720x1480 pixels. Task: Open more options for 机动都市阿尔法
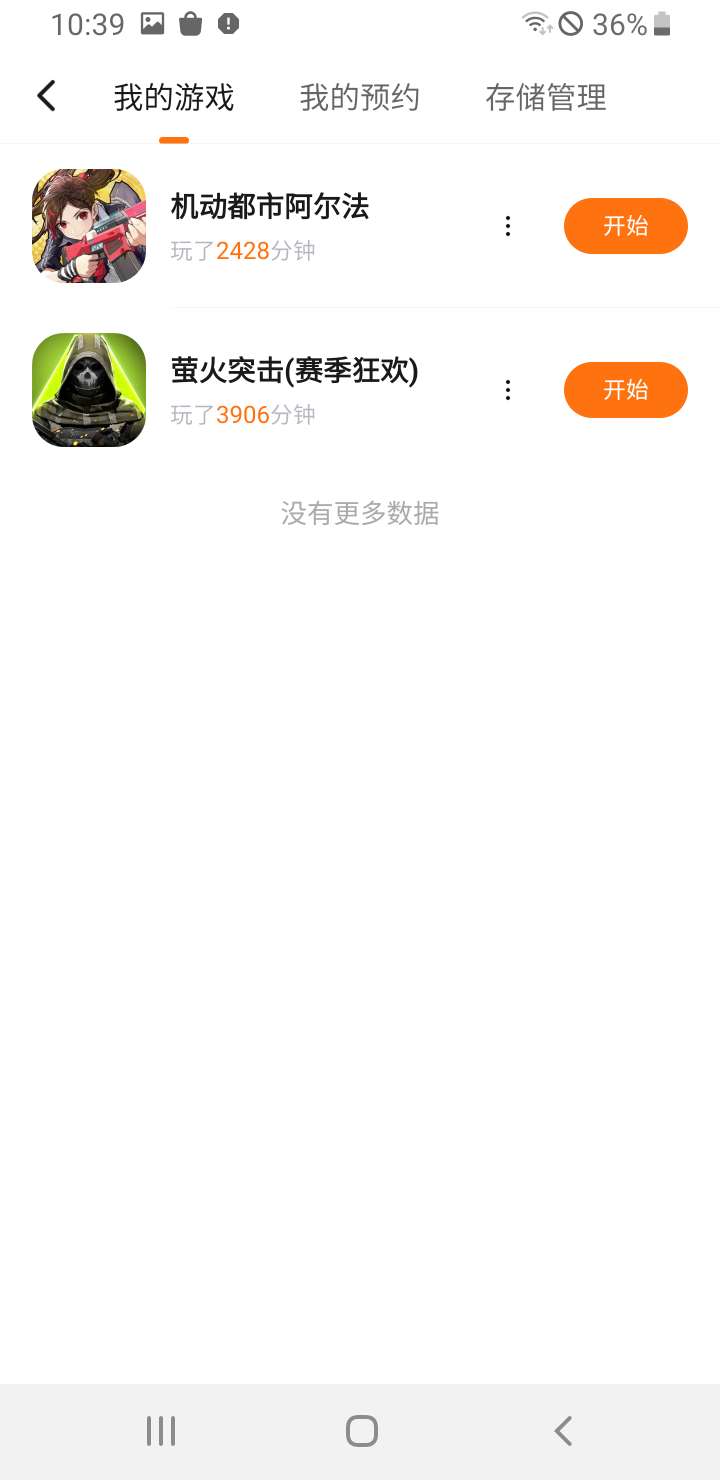tap(508, 226)
